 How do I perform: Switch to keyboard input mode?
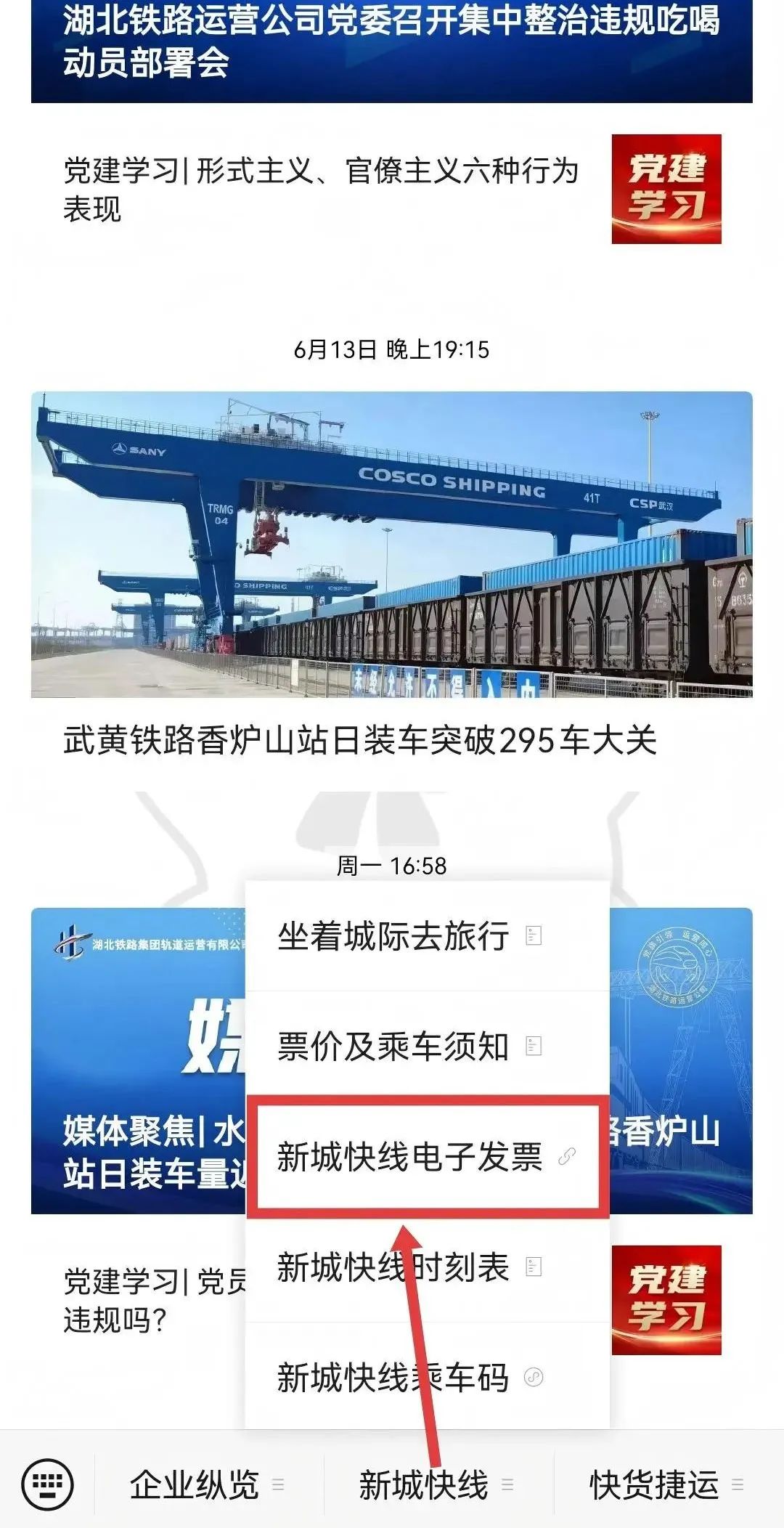[x=47, y=1484]
